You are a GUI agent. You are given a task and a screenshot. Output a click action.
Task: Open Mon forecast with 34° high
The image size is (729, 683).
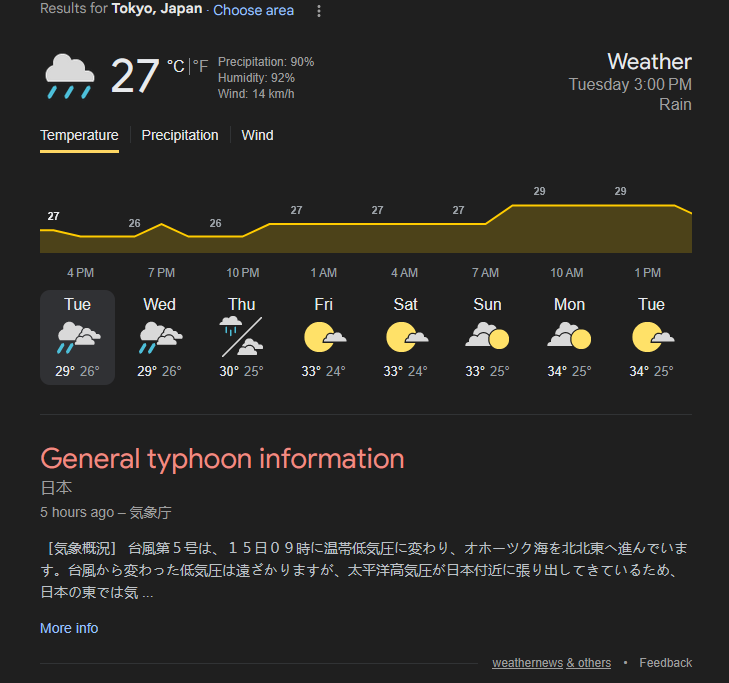(568, 337)
